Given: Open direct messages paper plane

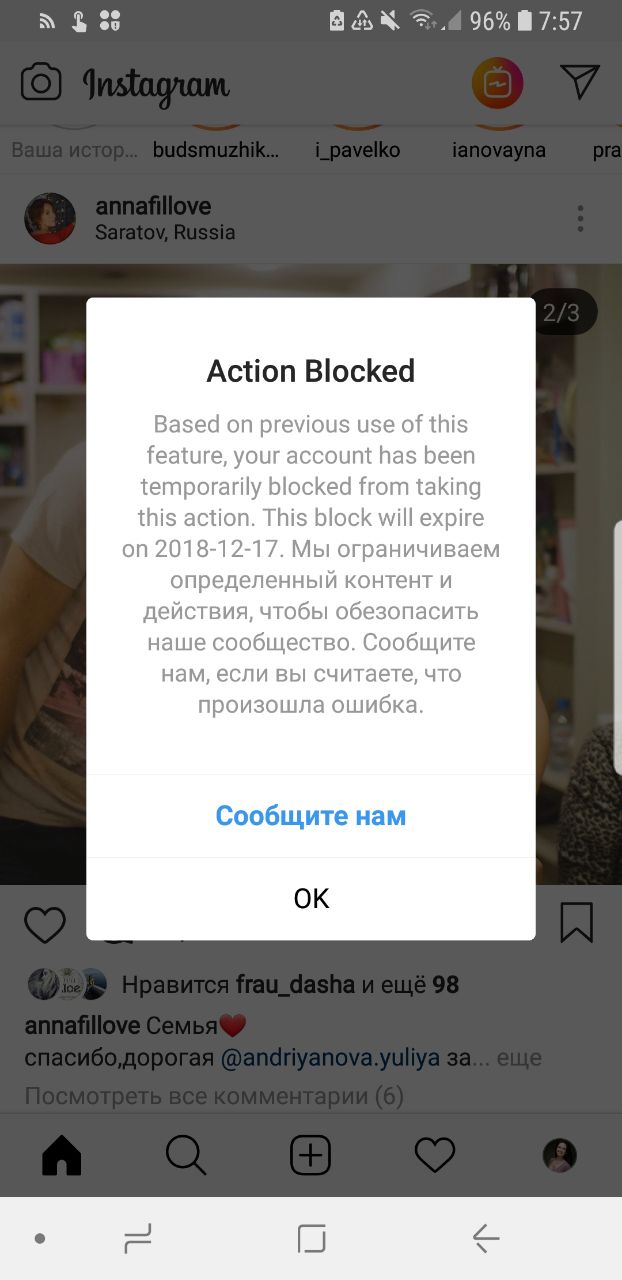Looking at the screenshot, I should (579, 83).
